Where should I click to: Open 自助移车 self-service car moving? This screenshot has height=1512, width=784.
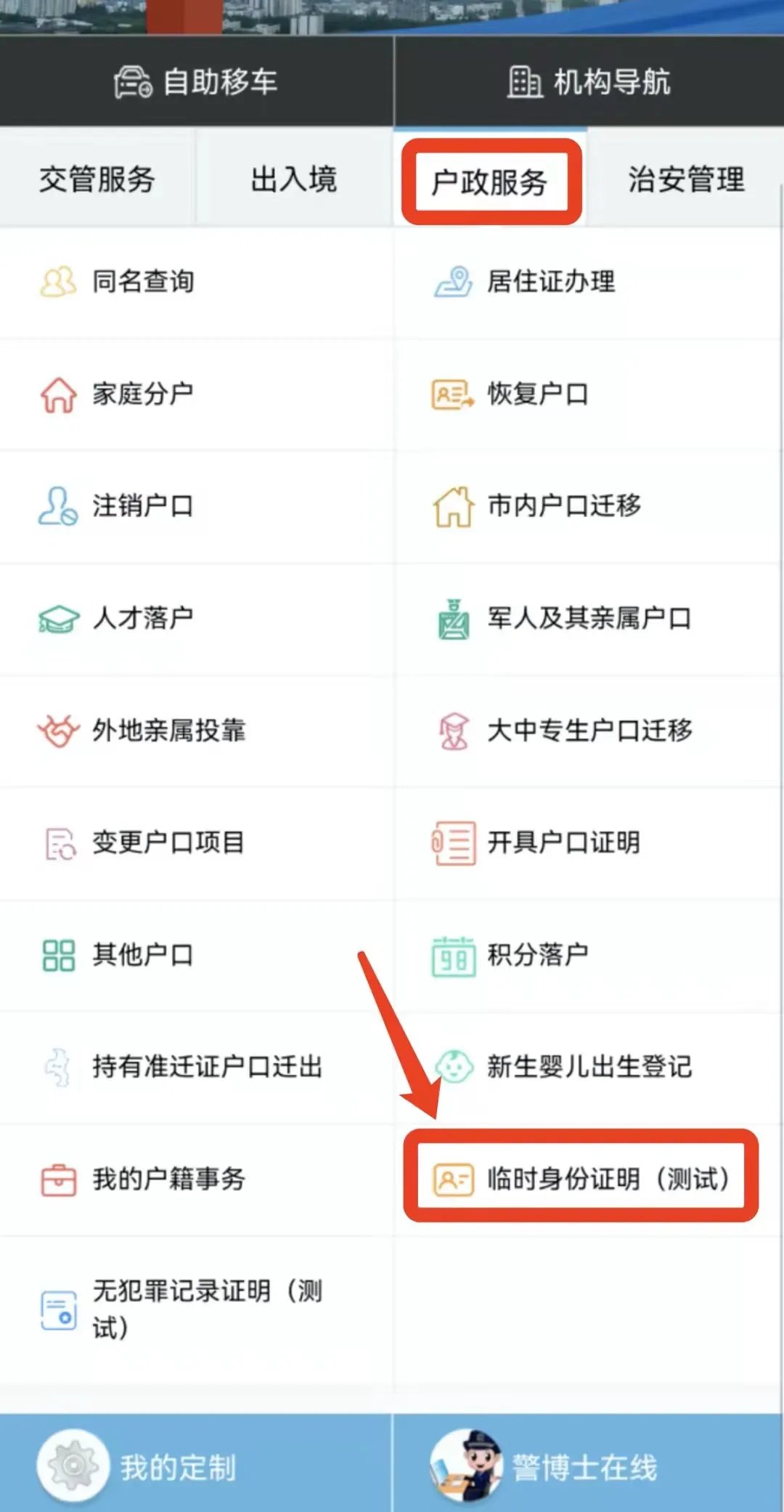[196, 81]
